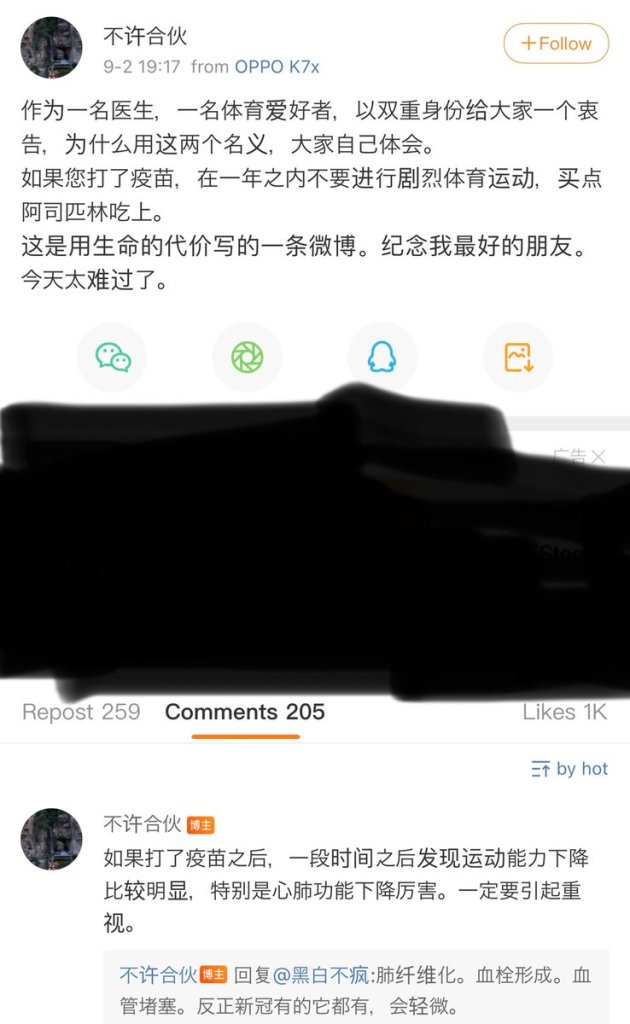
Task: Open the OPPO K7x device link
Action: click(x=275, y=67)
